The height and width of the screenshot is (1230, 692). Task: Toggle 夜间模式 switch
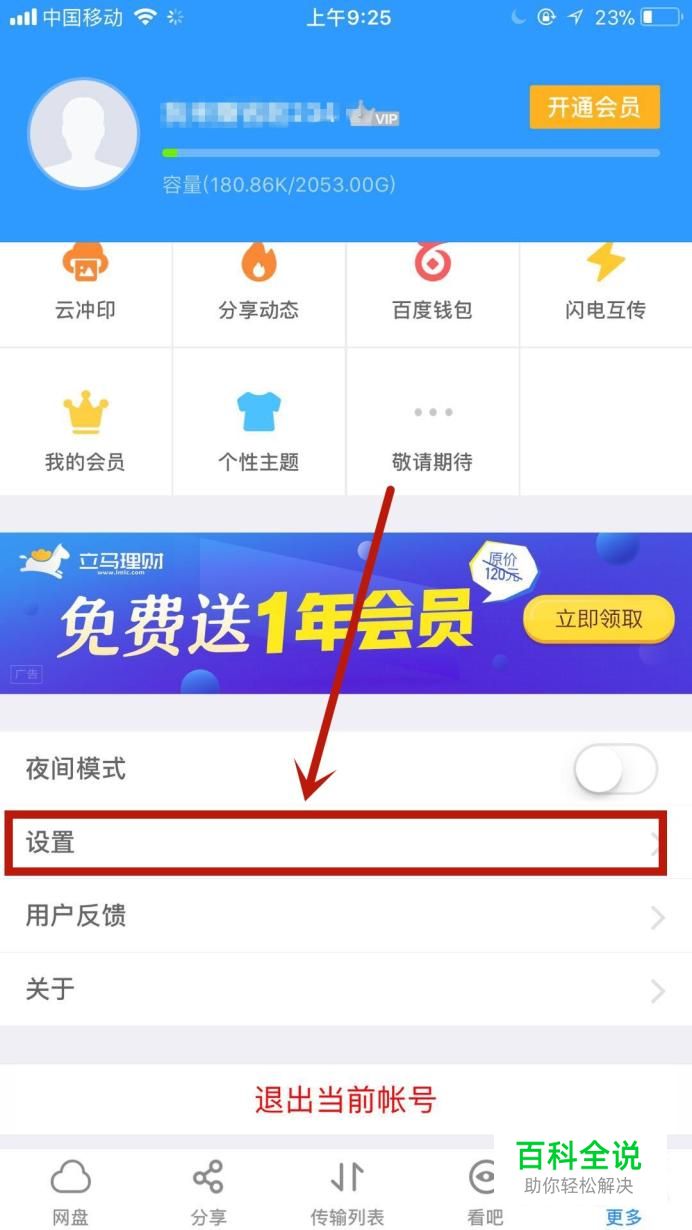[x=615, y=770]
